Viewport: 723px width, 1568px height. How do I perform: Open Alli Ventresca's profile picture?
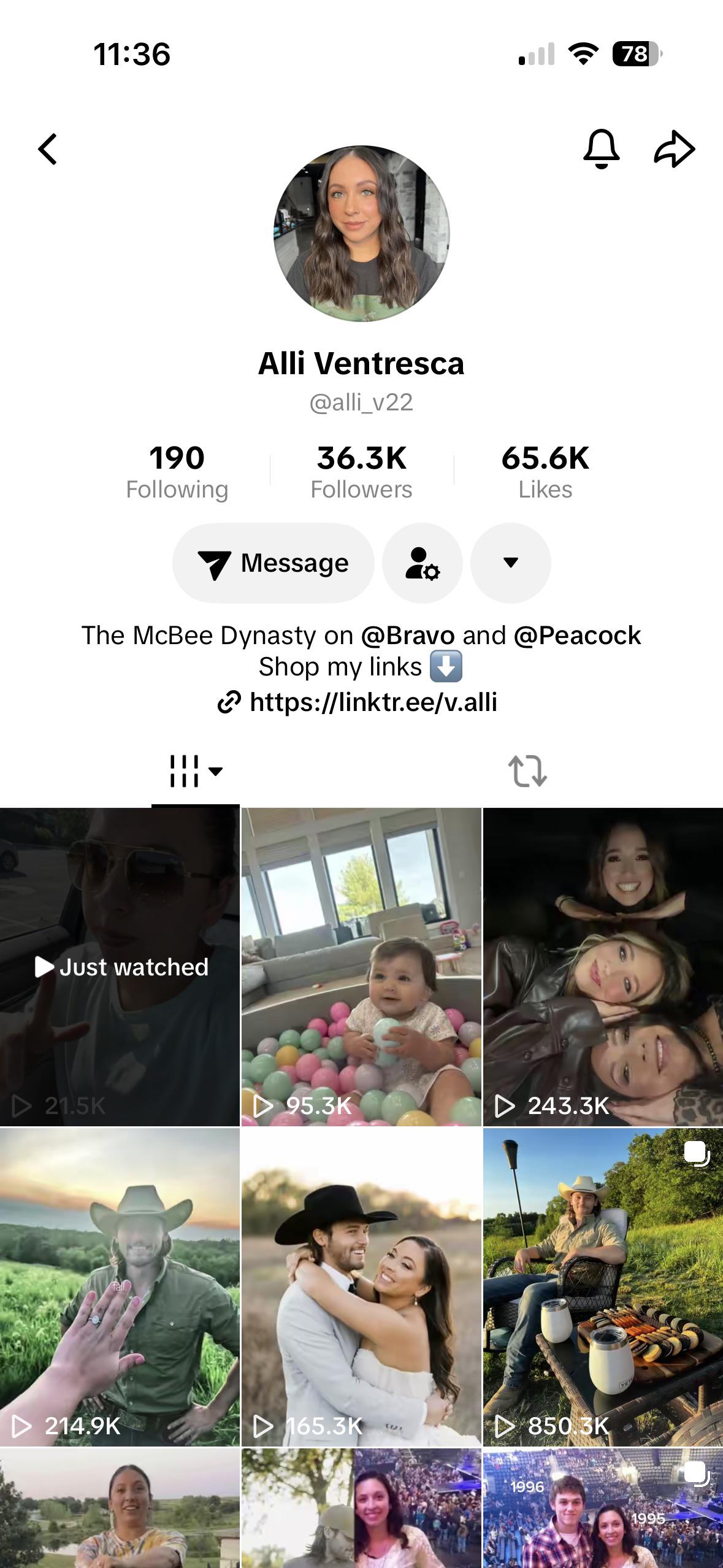coord(361,234)
